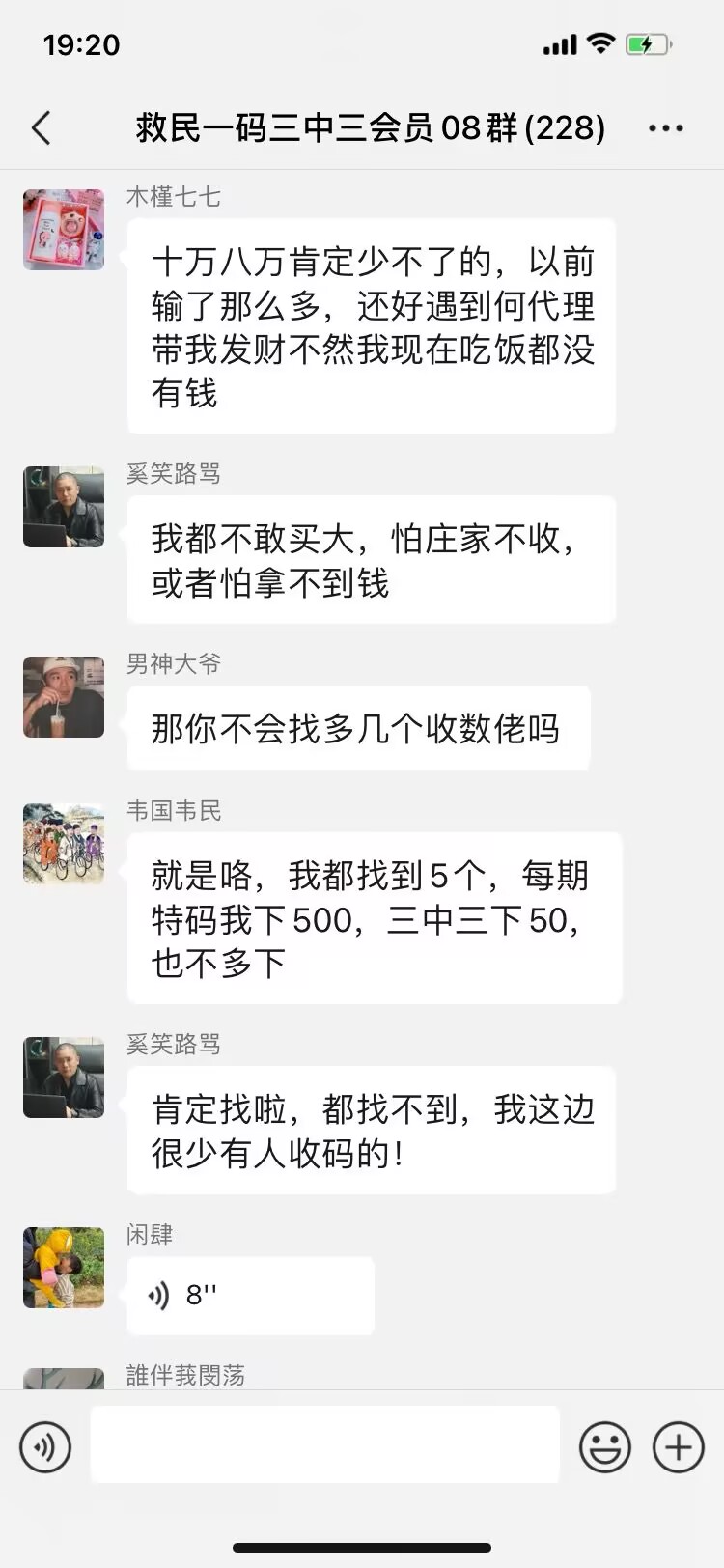Open 闲肆's profile avatar

coord(64,1267)
